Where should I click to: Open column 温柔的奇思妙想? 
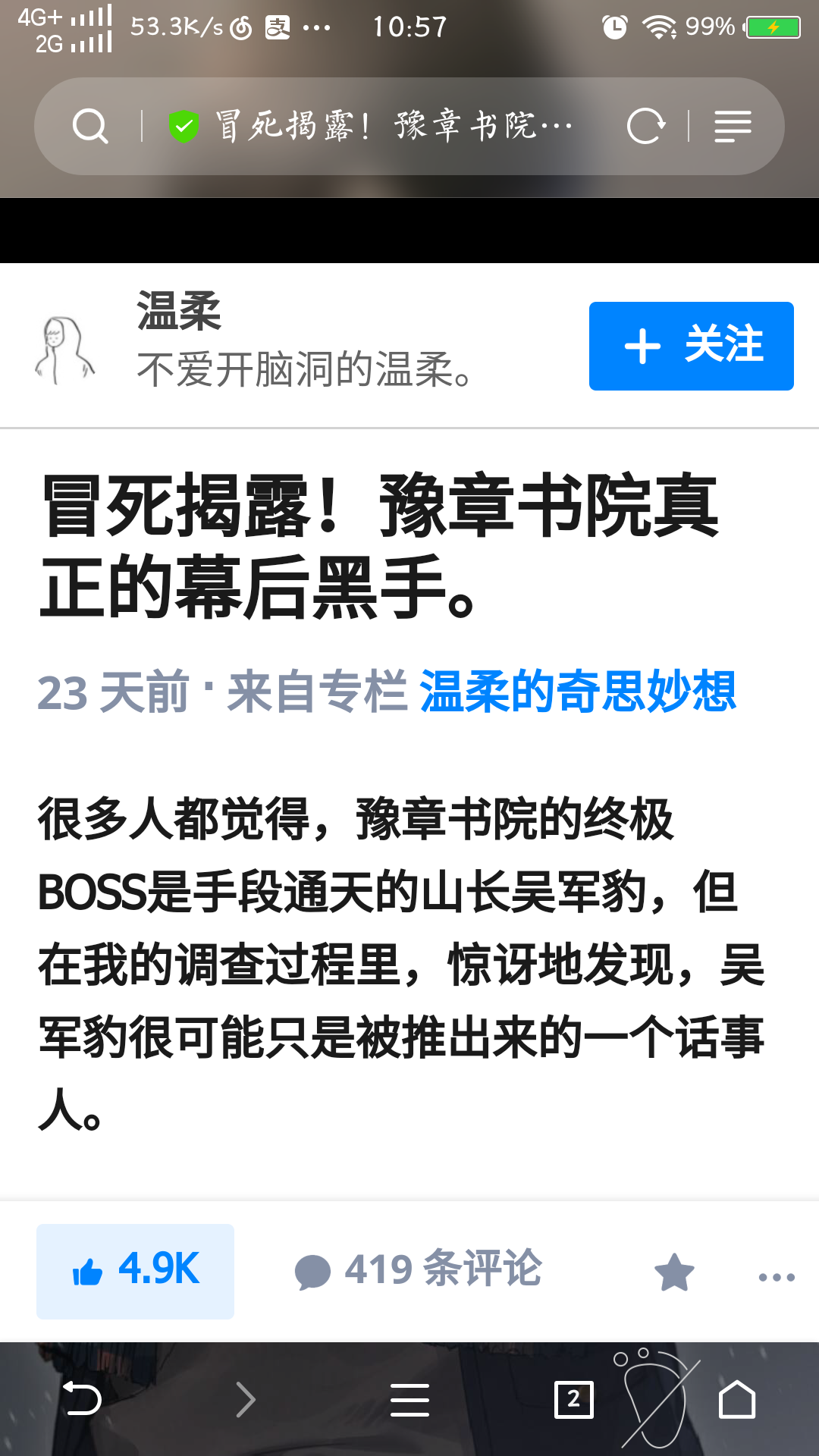click(x=577, y=692)
